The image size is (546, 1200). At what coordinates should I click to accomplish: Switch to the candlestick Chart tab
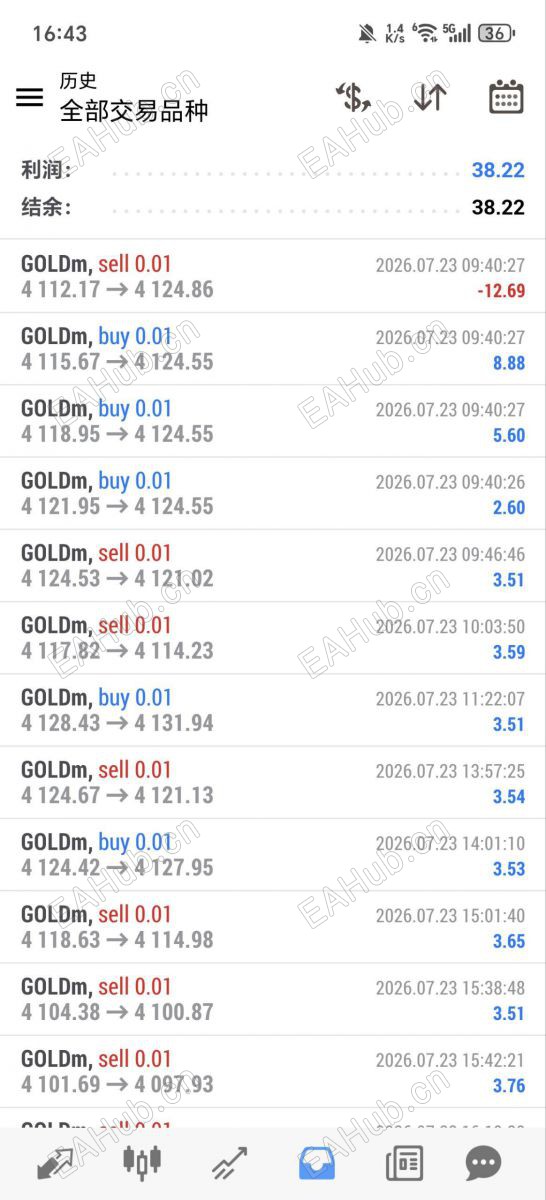(x=142, y=1164)
